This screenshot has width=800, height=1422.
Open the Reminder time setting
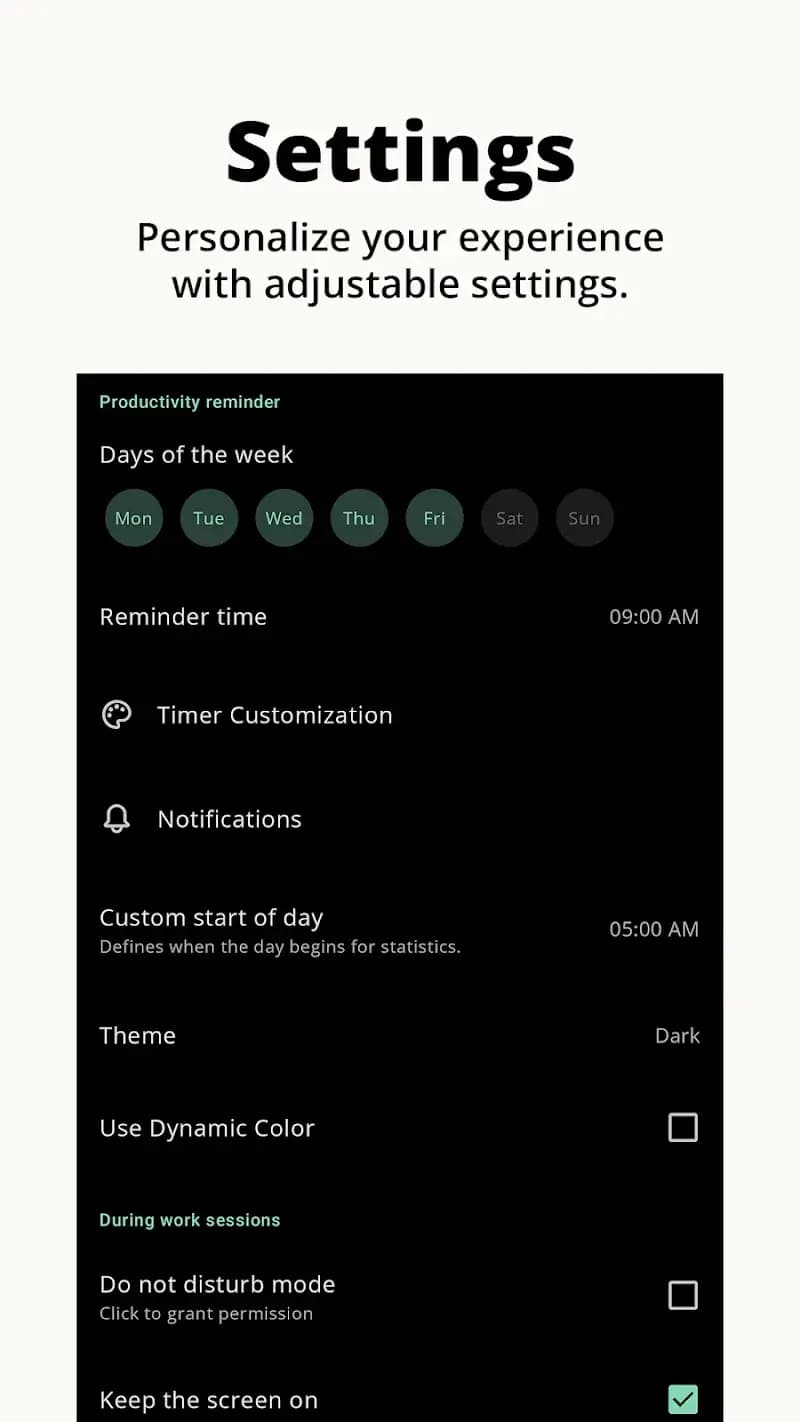tap(183, 616)
